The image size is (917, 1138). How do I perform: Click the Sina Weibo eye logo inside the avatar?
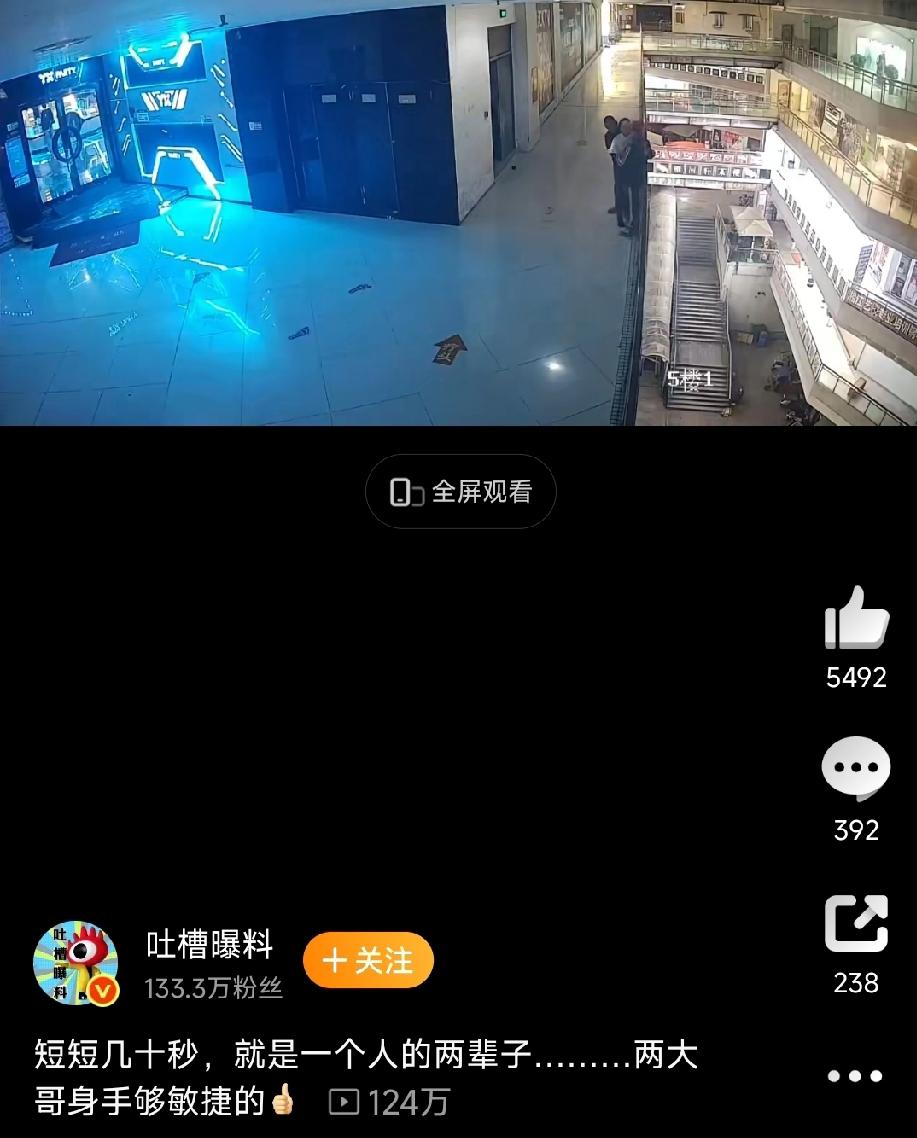(83, 948)
